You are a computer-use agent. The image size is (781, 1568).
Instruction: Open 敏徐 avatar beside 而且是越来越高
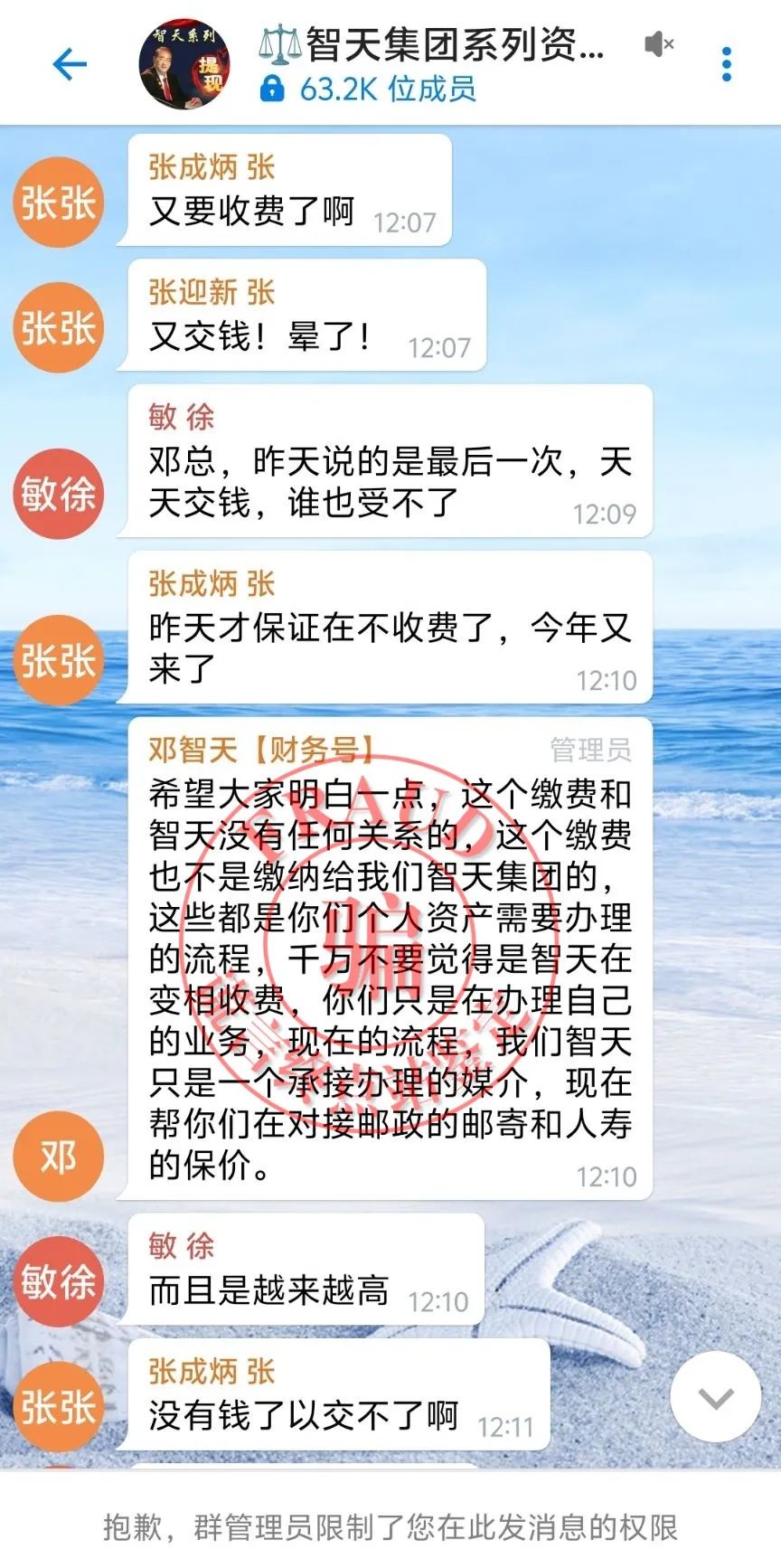tap(58, 1281)
